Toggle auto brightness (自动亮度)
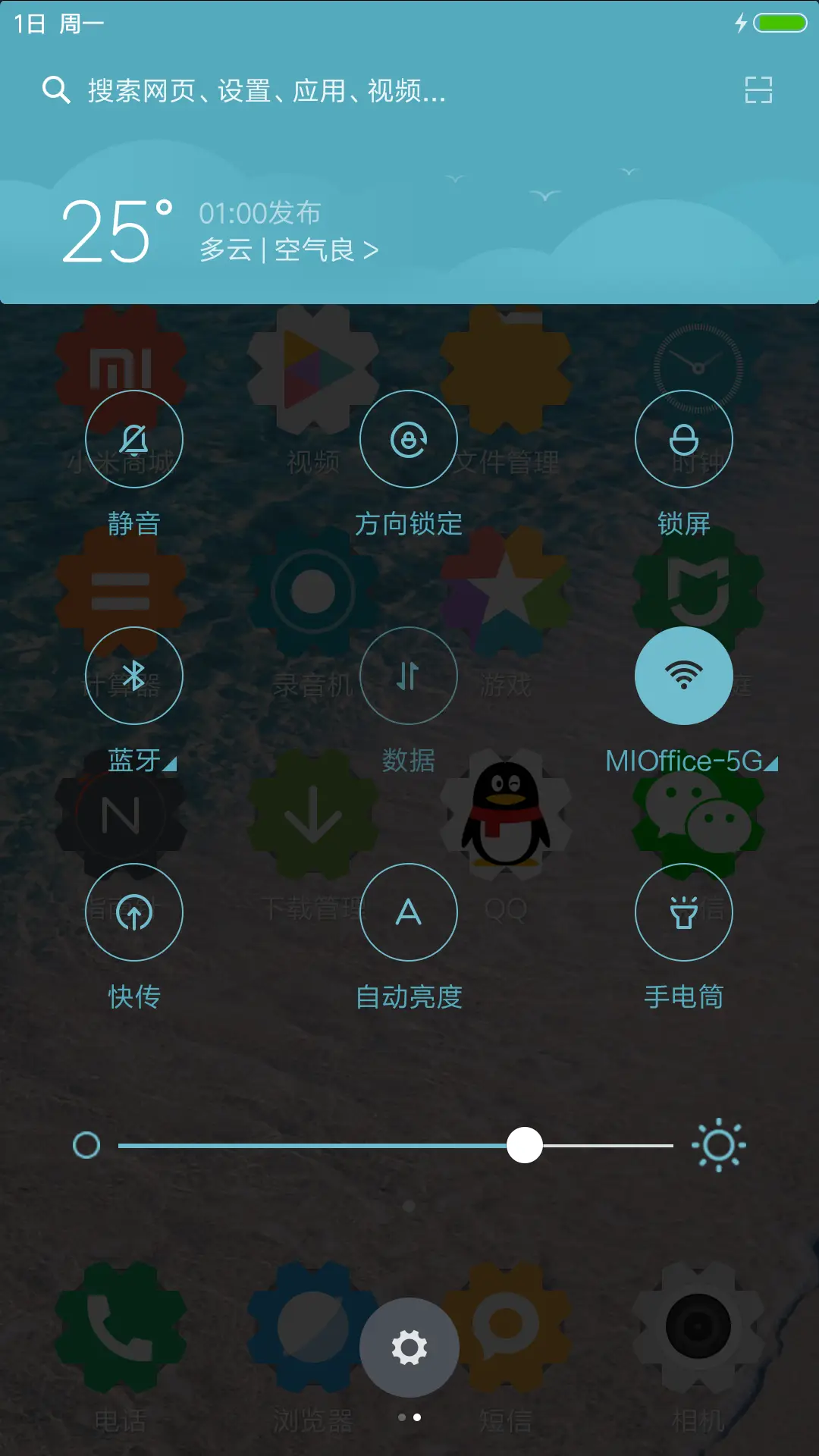 click(409, 913)
